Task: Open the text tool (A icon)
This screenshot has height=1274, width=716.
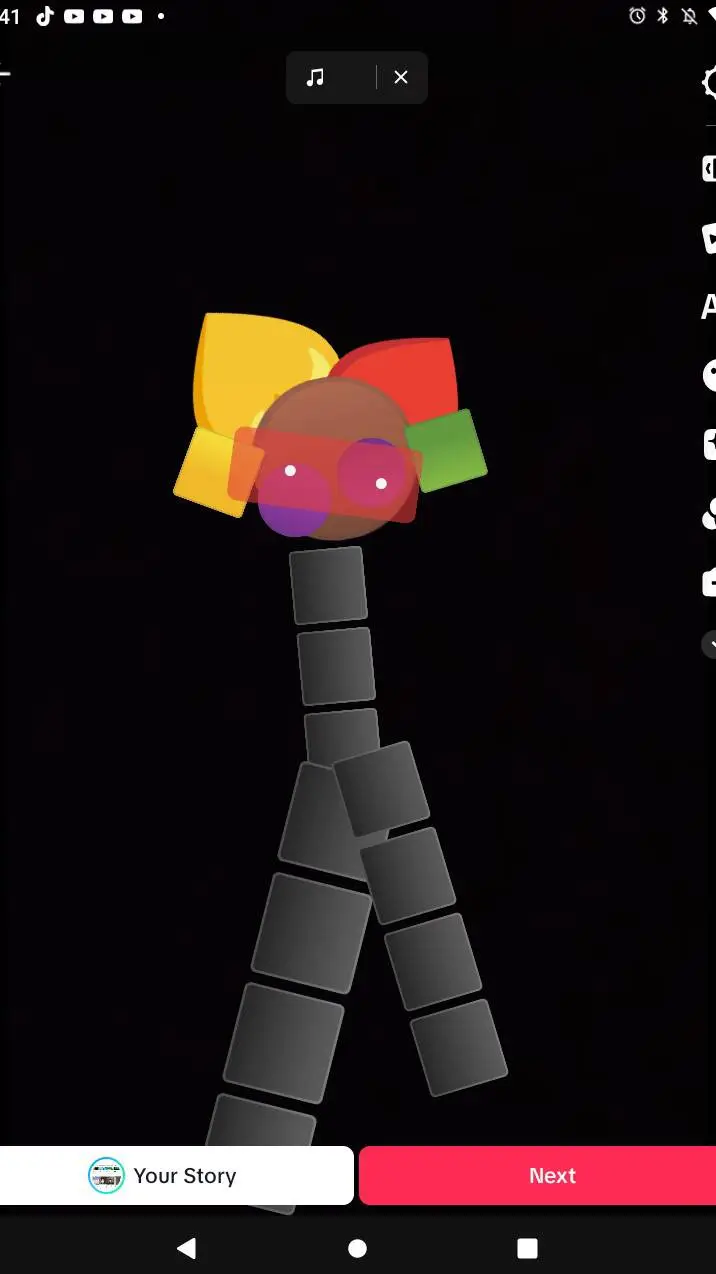Action: coord(708,307)
